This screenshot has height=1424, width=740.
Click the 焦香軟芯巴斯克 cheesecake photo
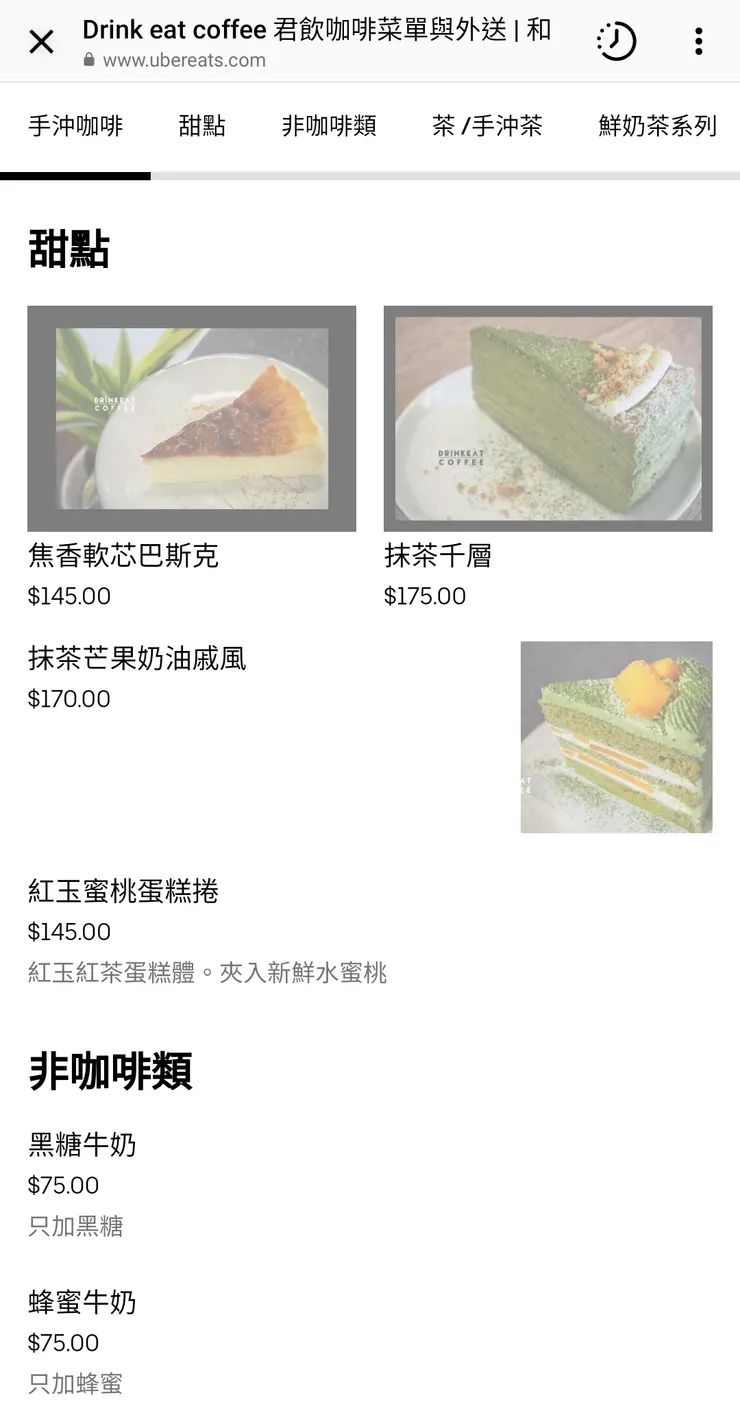click(192, 418)
